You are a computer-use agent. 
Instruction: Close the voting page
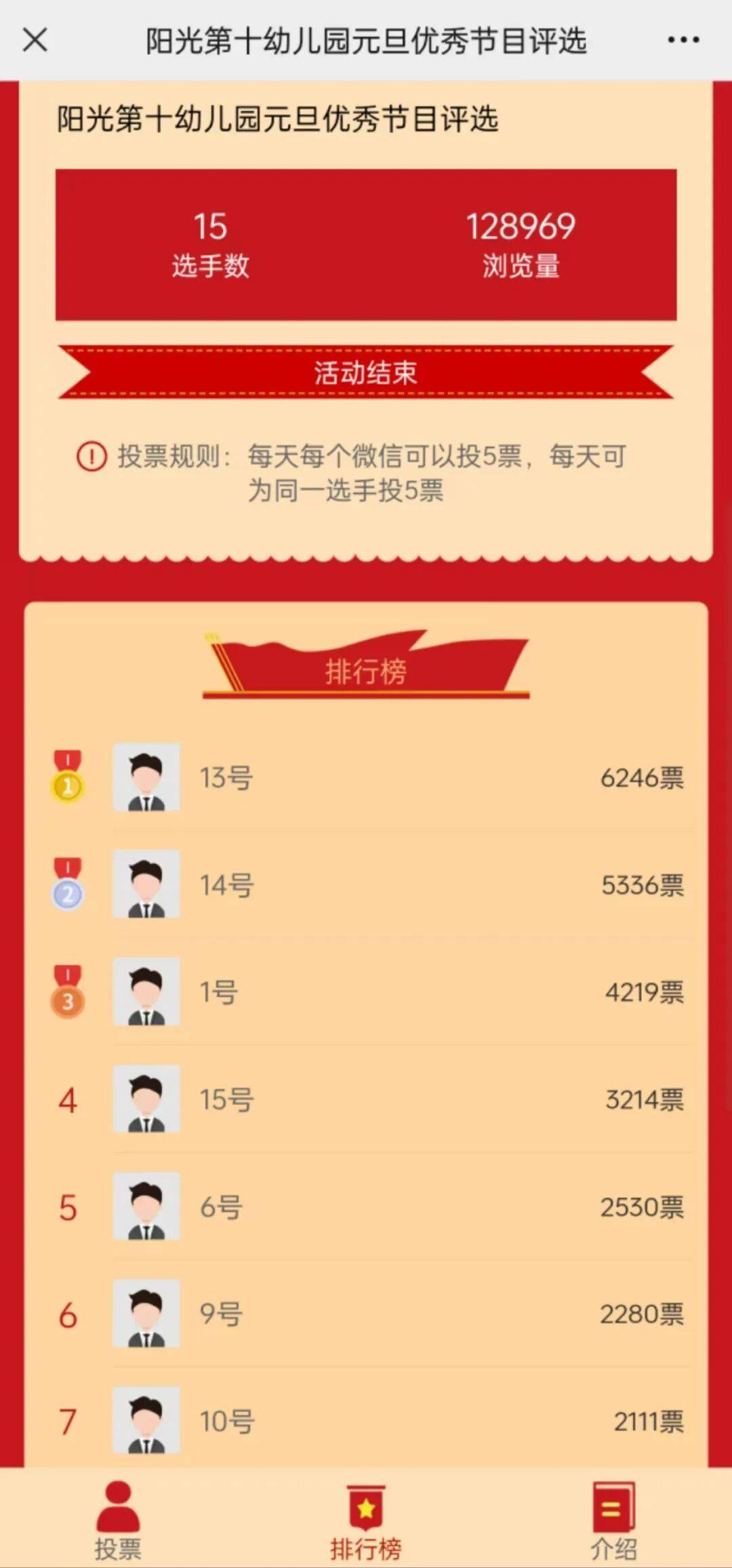(x=35, y=40)
